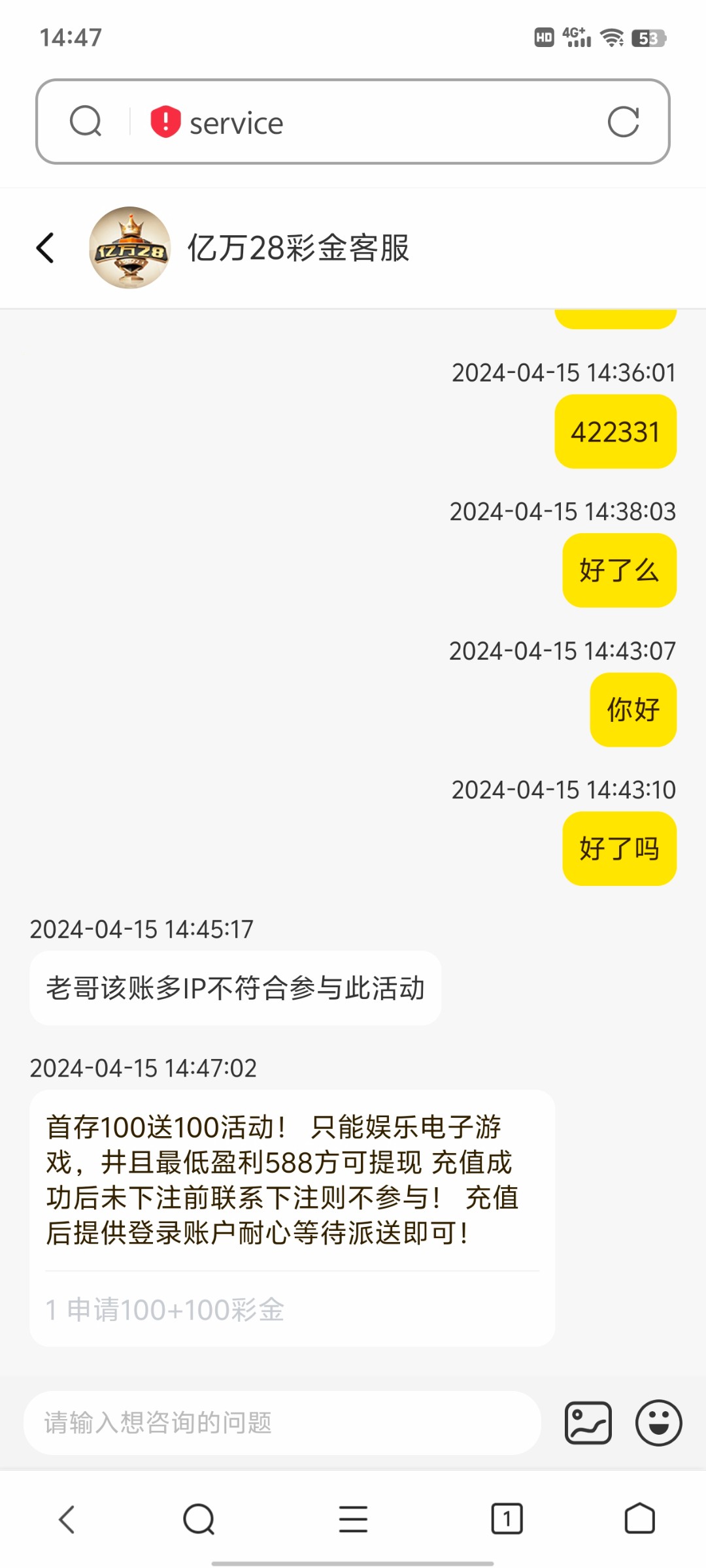This screenshot has height=1568, width=706.
Task: Navigate back using the bottom toolbar arrow
Action: [67, 1518]
